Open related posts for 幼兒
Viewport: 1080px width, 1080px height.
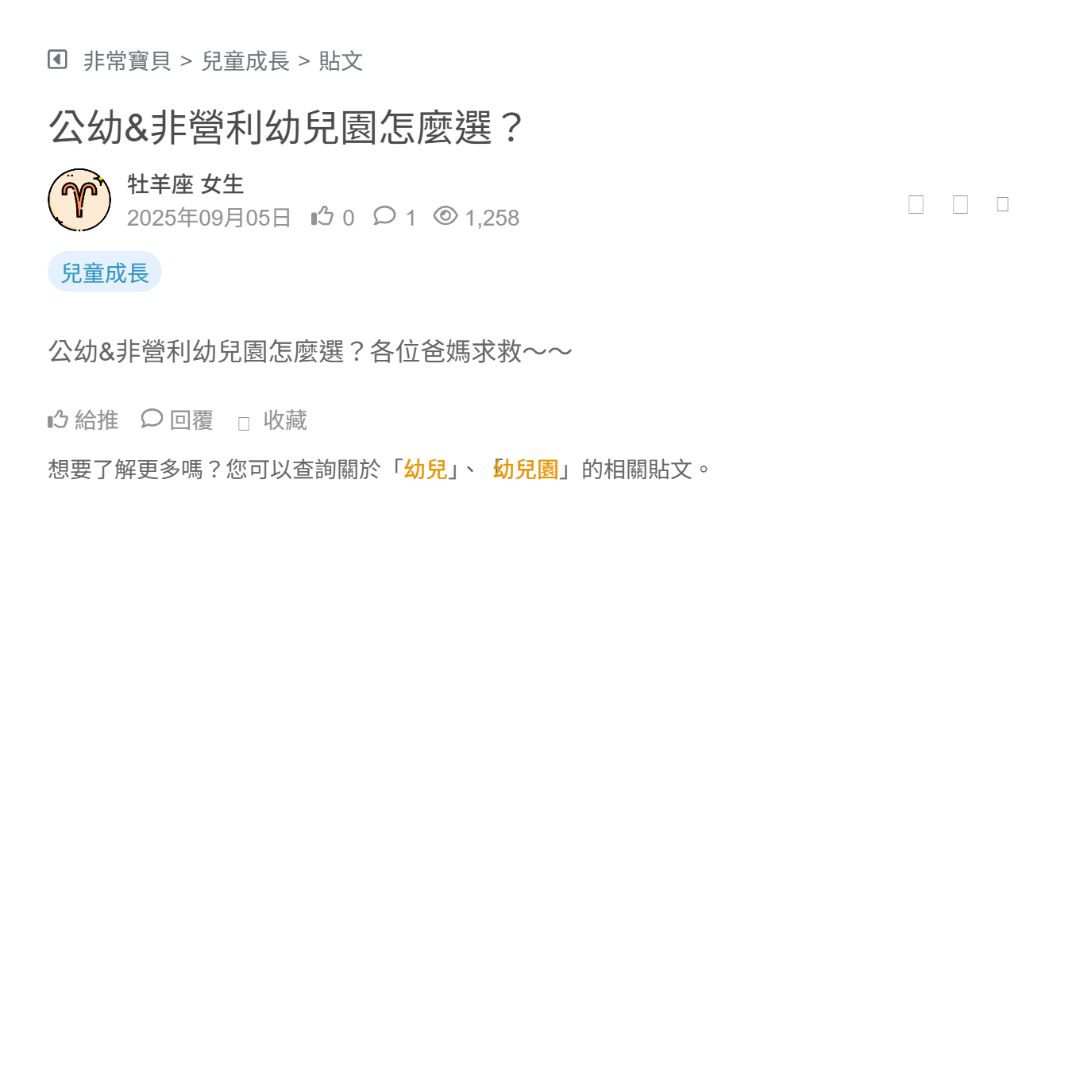pyautogui.click(x=426, y=469)
